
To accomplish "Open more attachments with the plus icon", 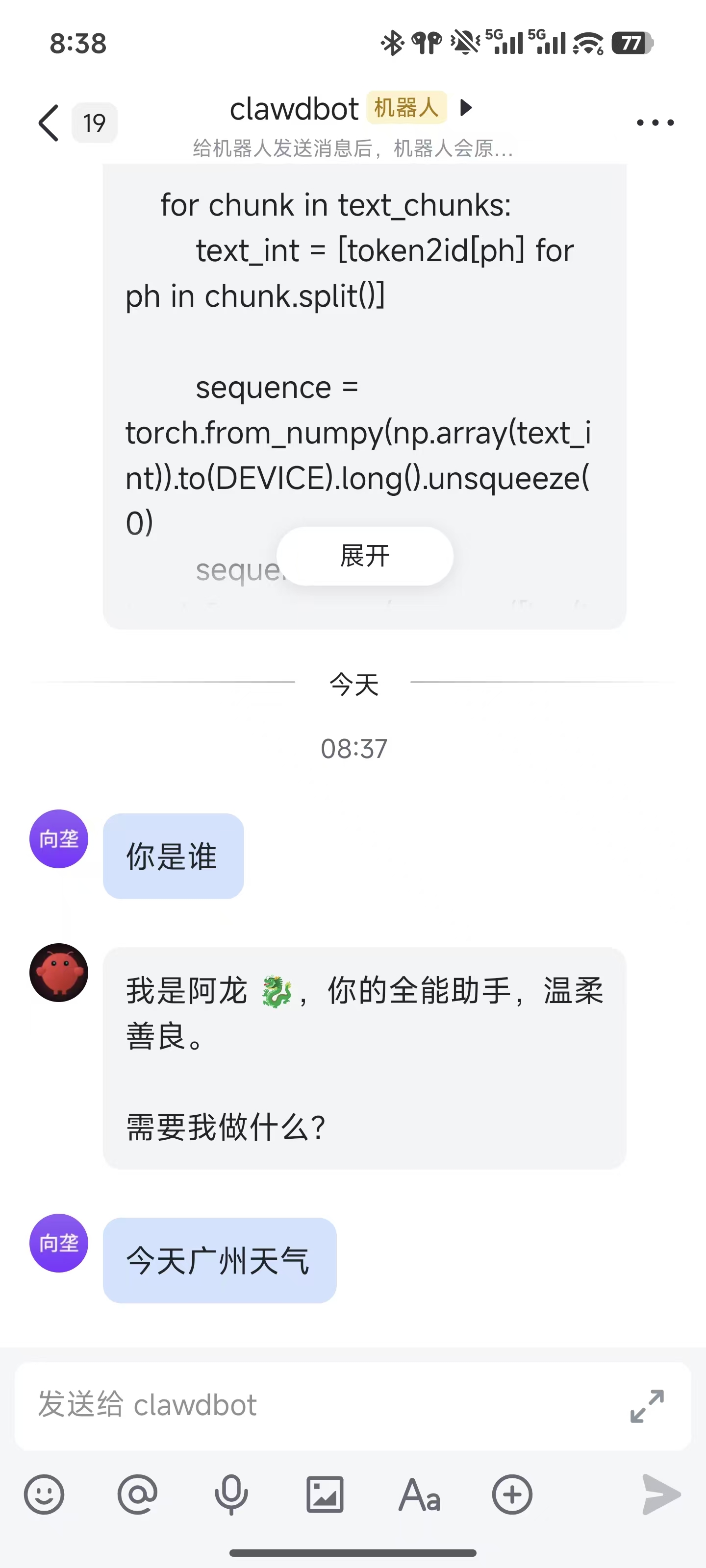I will pos(512,1494).
